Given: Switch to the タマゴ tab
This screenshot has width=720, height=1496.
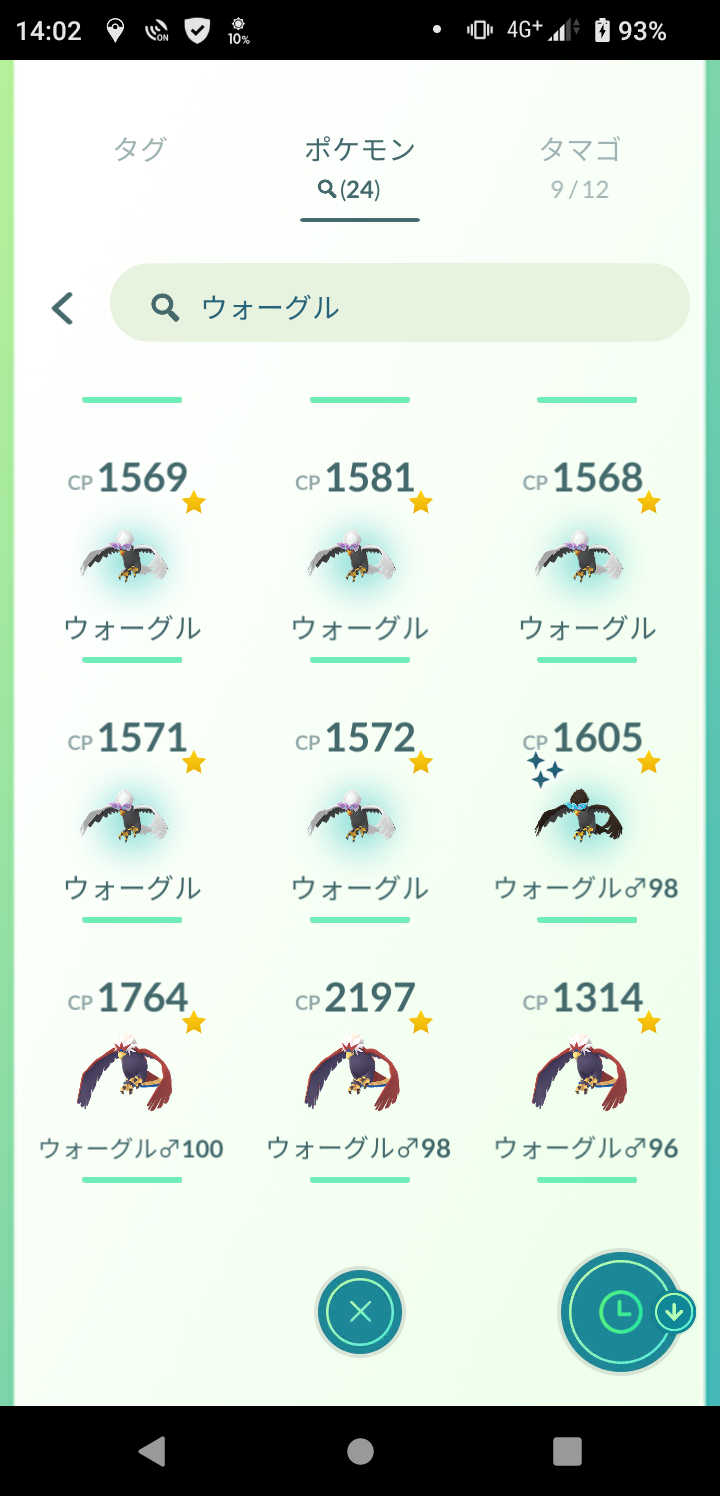Looking at the screenshot, I should (580, 165).
